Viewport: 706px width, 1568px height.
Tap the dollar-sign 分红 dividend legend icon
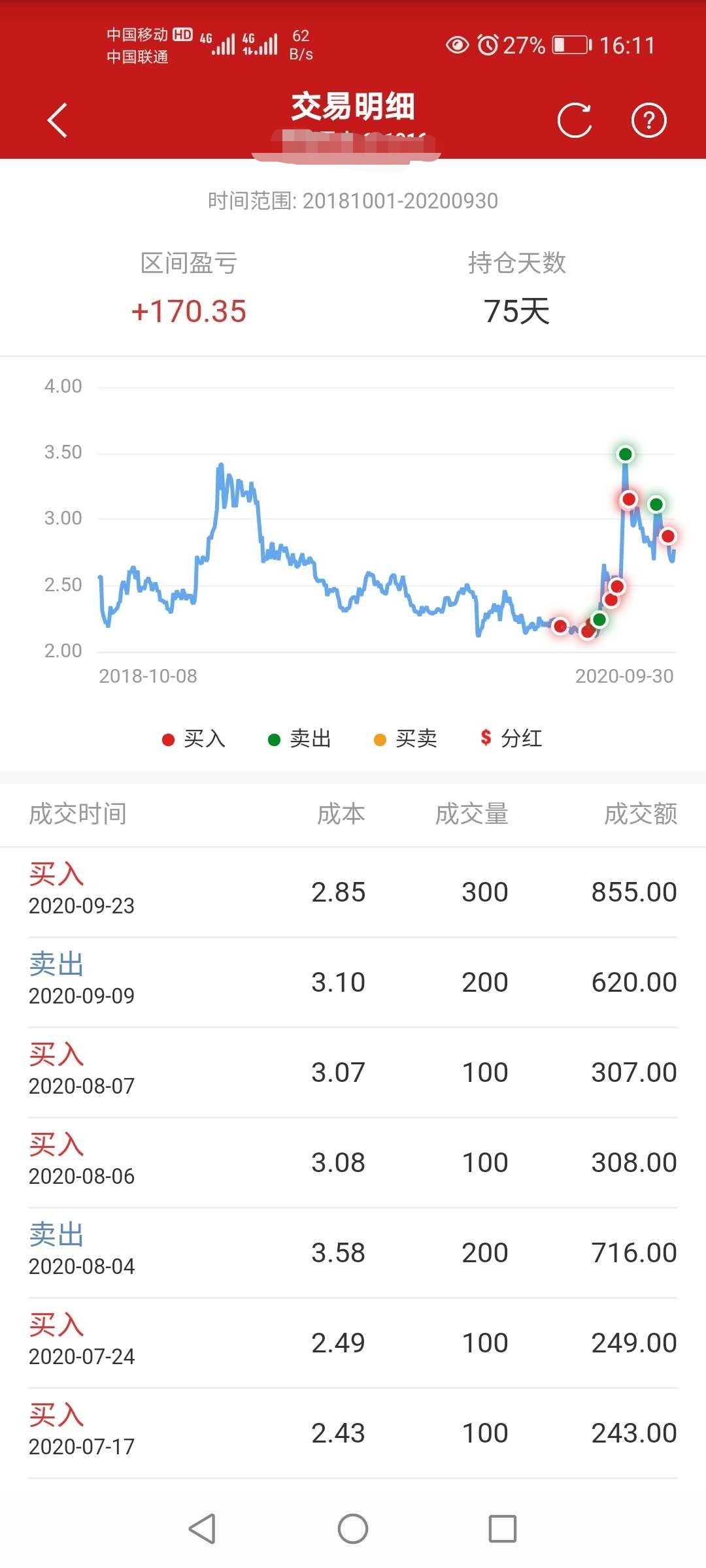point(484,738)
